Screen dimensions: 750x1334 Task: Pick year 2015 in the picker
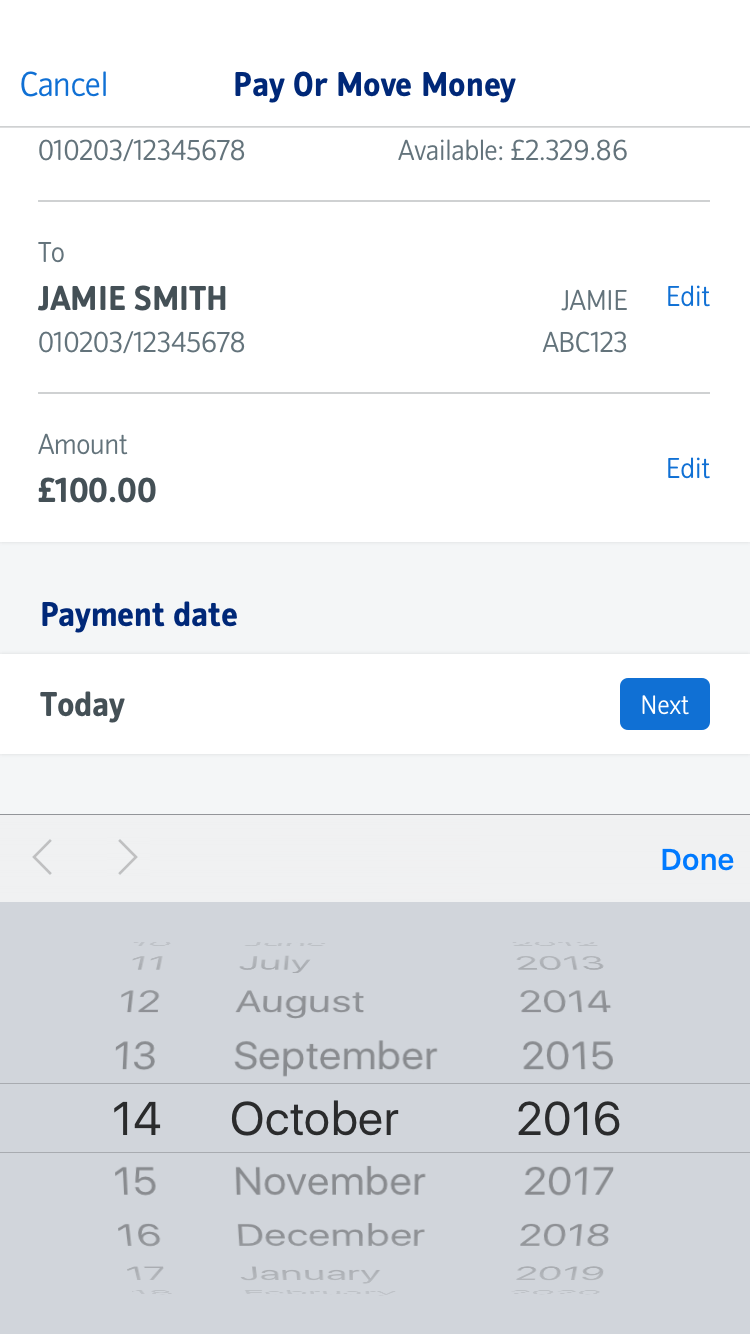click(568, 1057)
